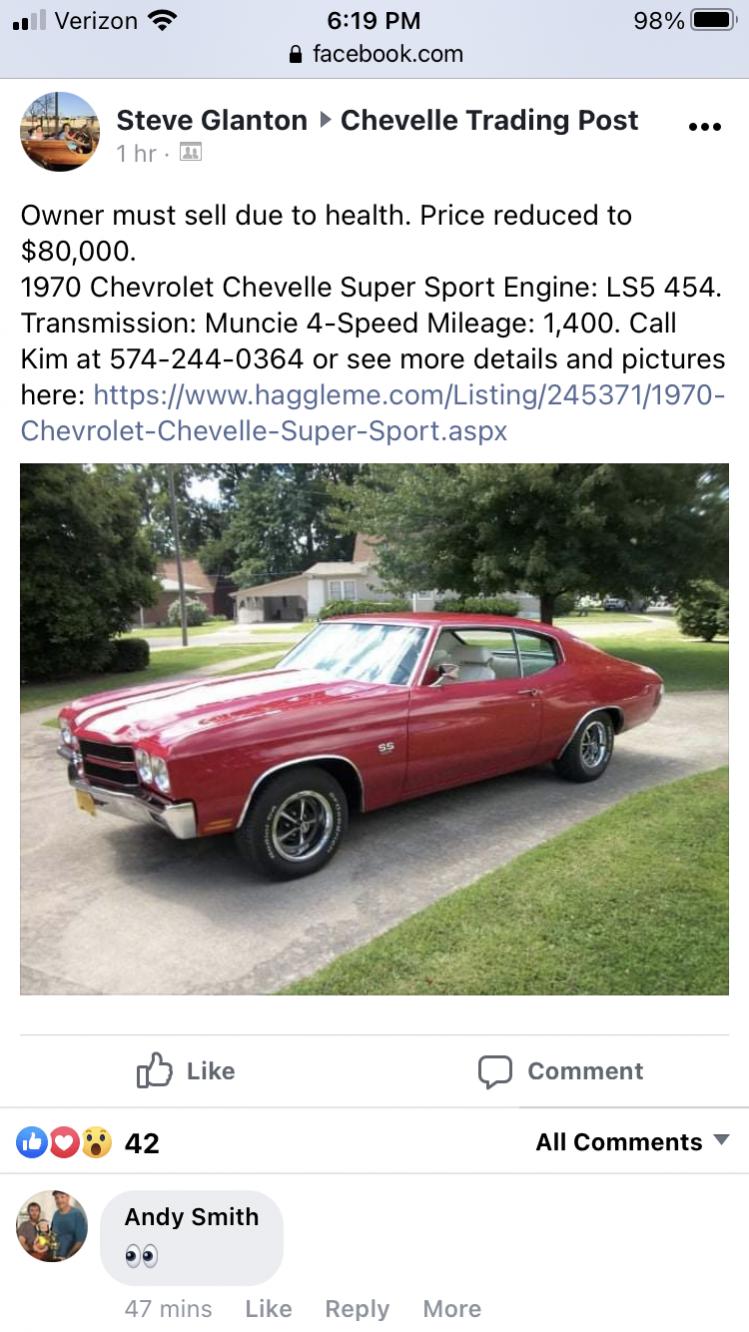Reply to Andy Smith's comment
Screen dimensions: 749x1332
coord(357,1308)
